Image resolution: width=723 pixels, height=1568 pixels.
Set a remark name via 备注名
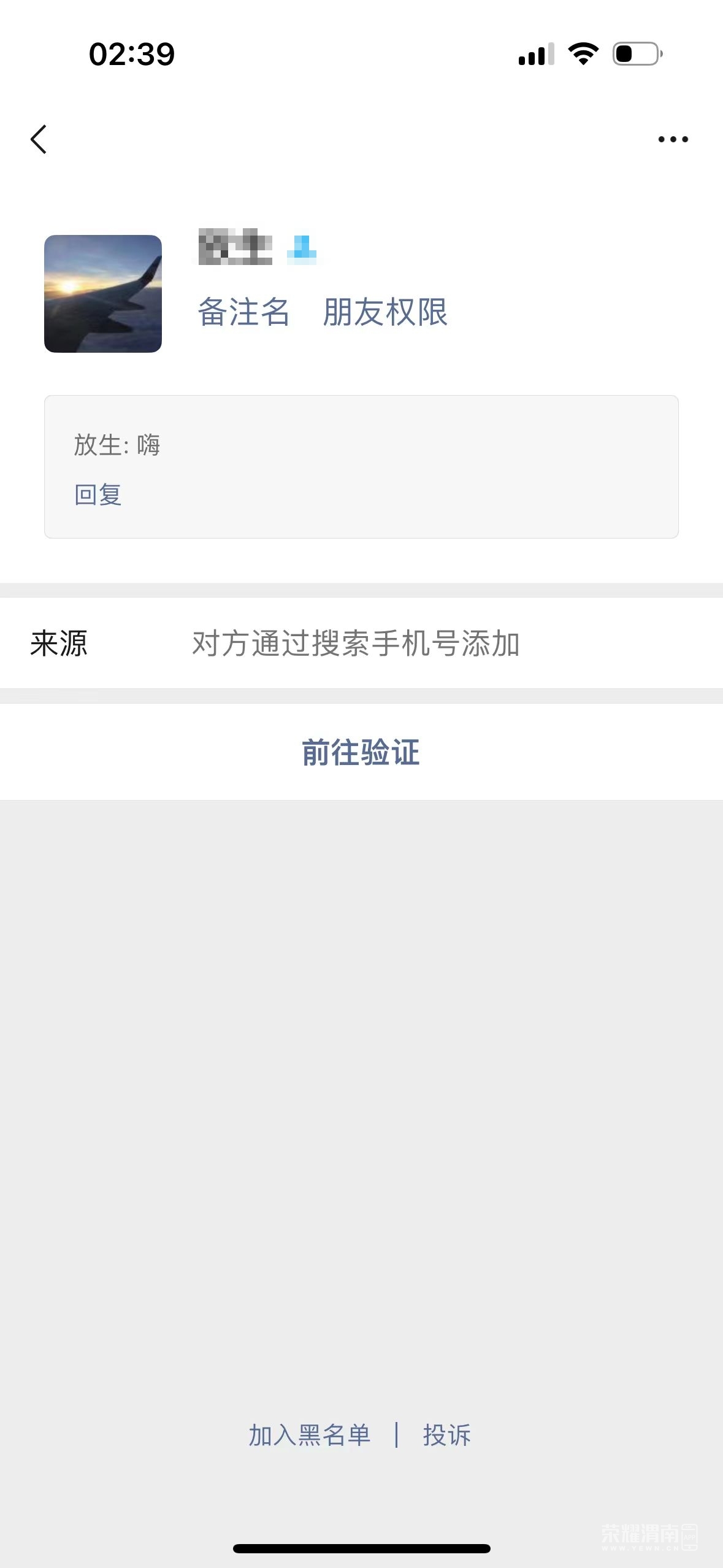243,312
